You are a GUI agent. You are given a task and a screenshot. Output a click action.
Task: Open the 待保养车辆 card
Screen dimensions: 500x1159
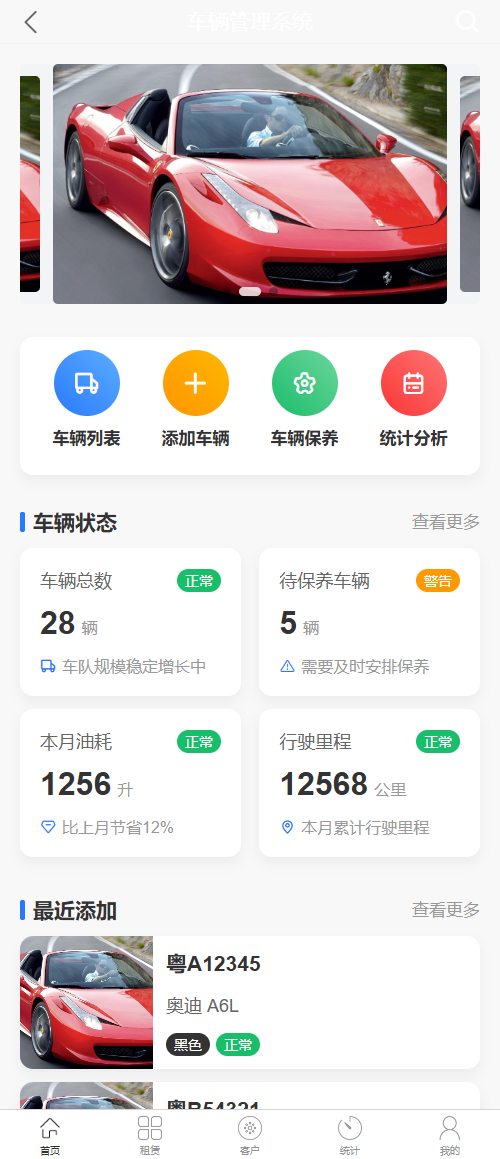pos(369,622)
